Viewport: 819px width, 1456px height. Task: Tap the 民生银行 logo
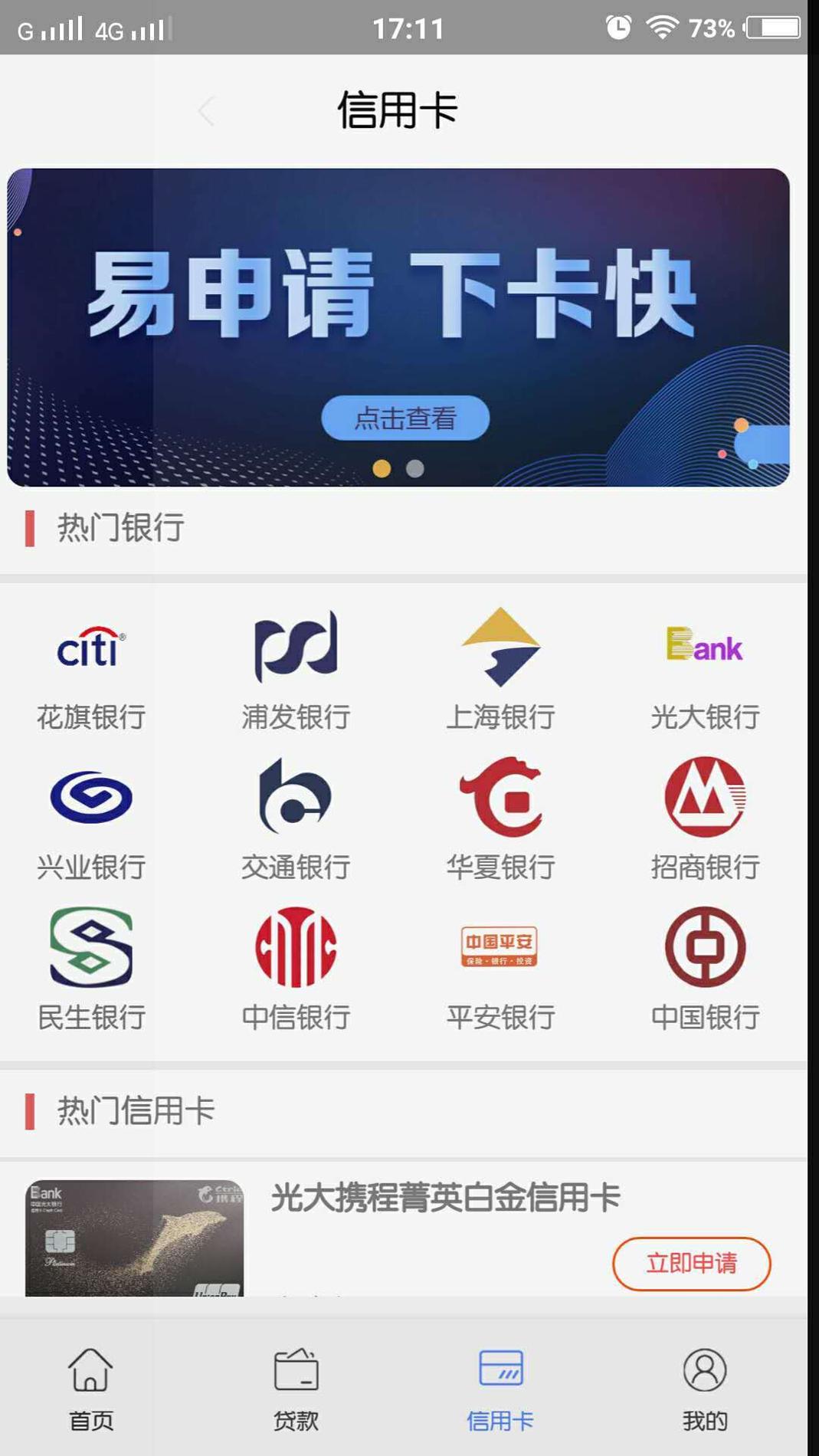coord(88,948)
